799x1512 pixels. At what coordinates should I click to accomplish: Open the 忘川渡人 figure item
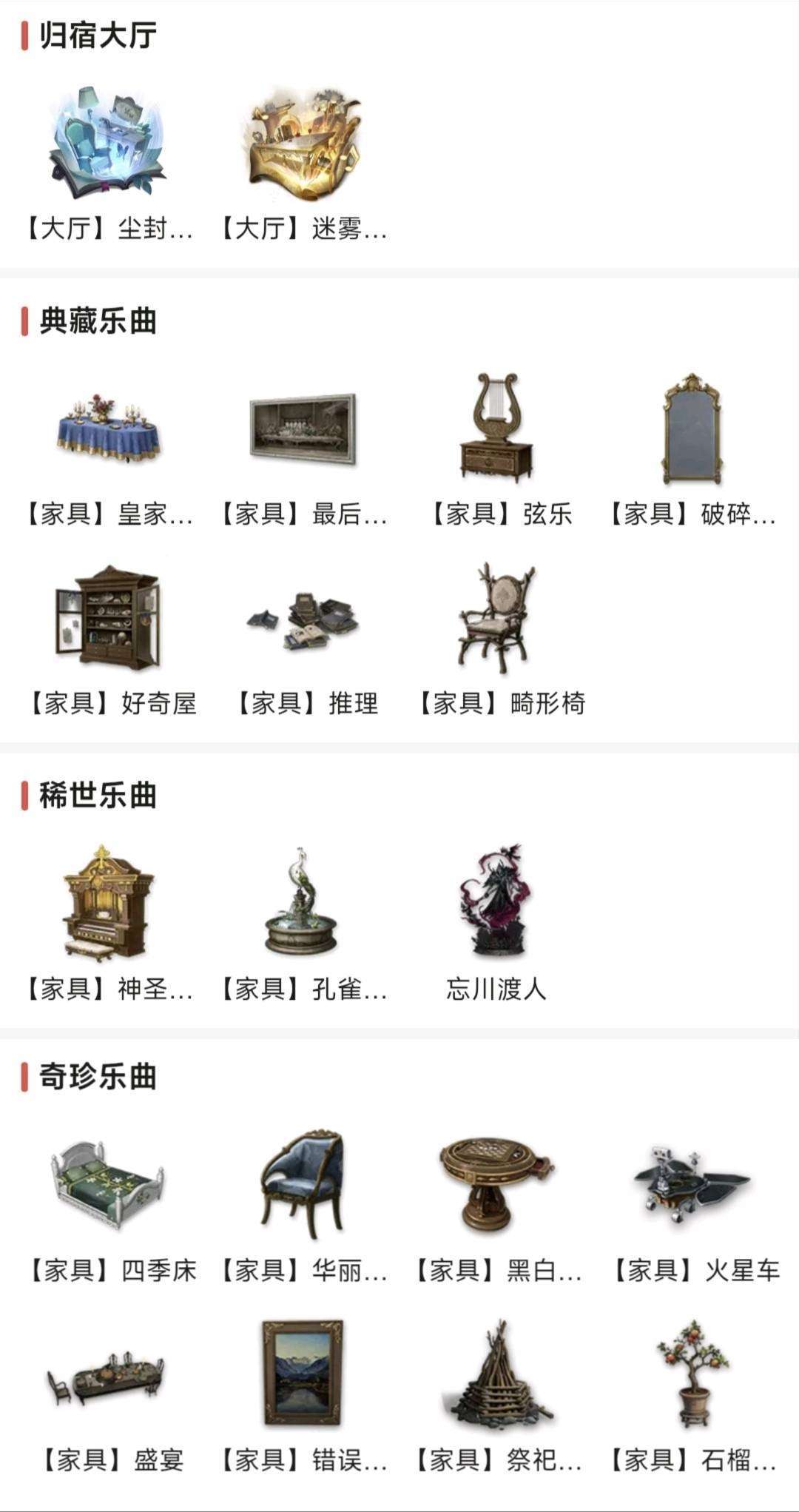coord(497,903)
